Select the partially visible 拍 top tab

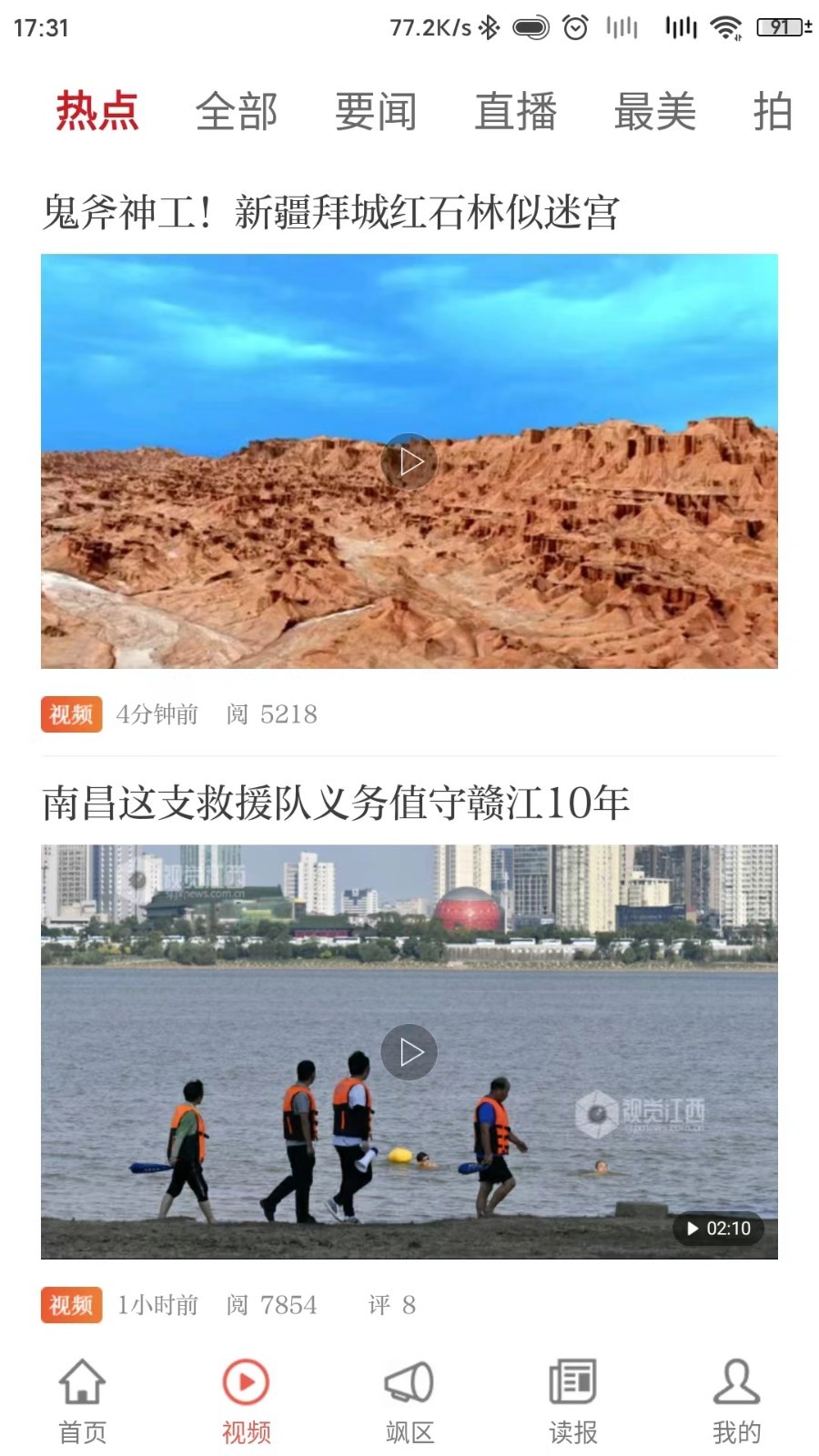773,113
